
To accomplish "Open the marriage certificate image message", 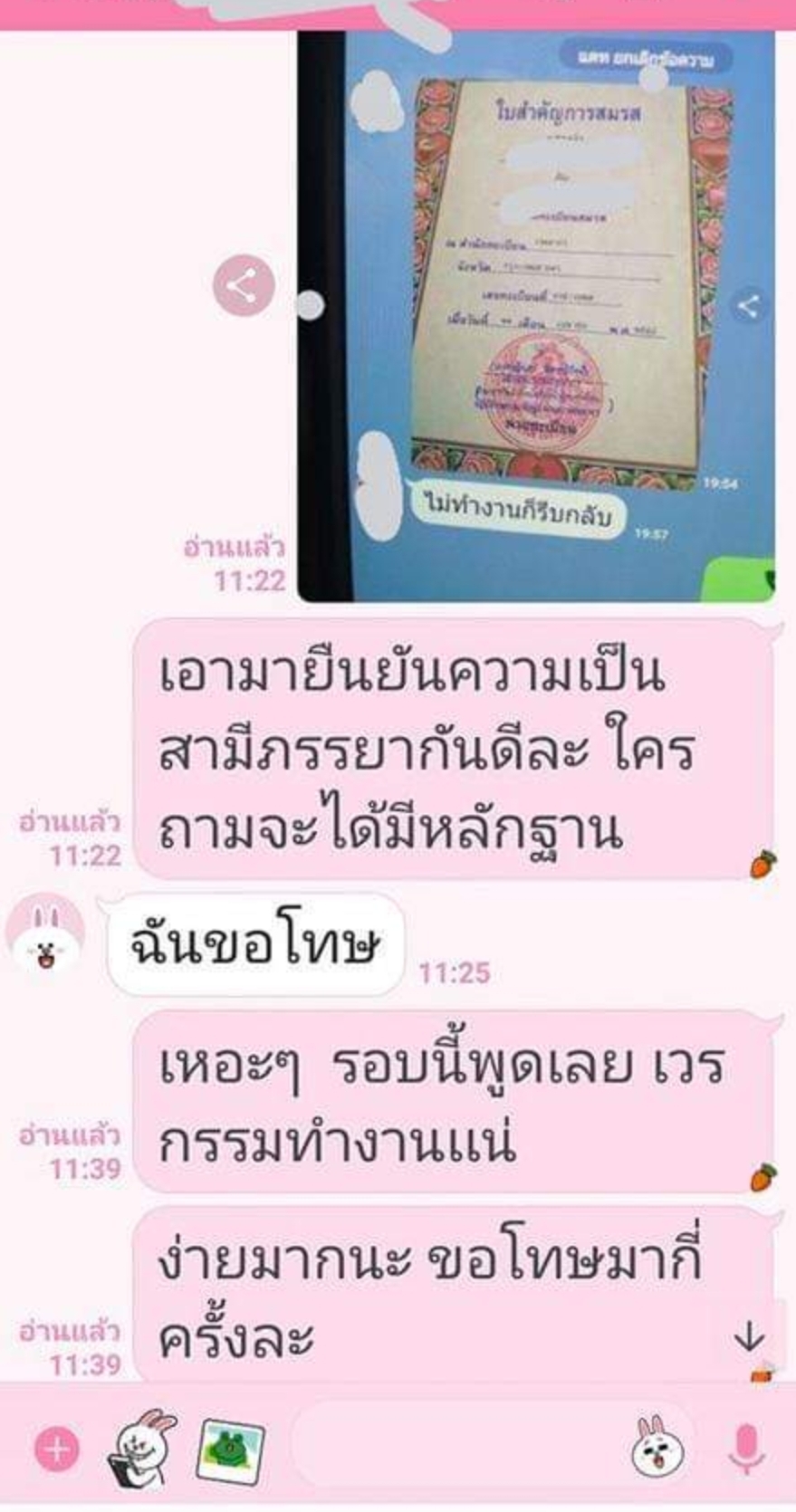I will tap(536, 315).
